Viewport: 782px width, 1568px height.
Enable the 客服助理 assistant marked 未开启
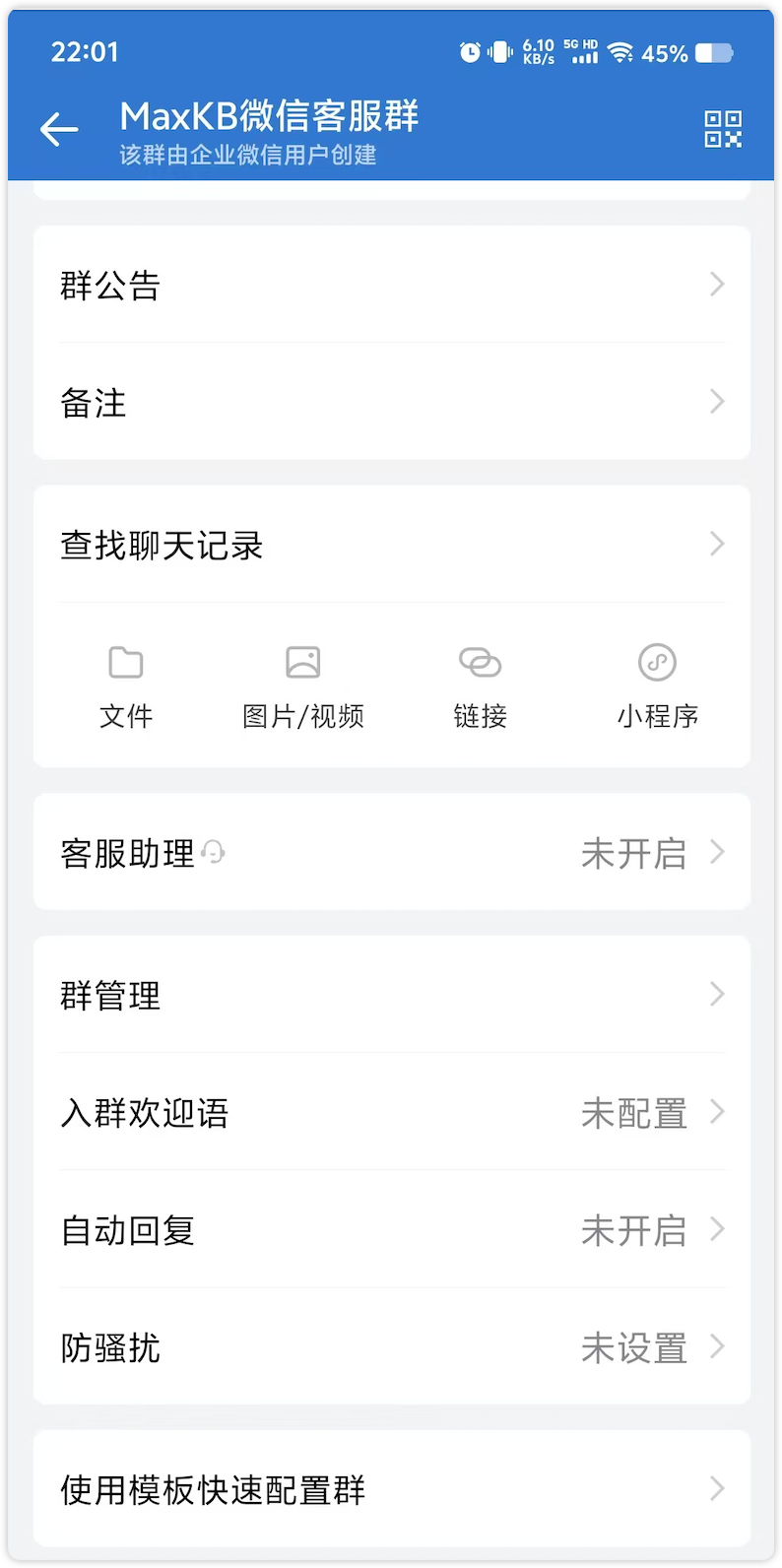point(634,853)
